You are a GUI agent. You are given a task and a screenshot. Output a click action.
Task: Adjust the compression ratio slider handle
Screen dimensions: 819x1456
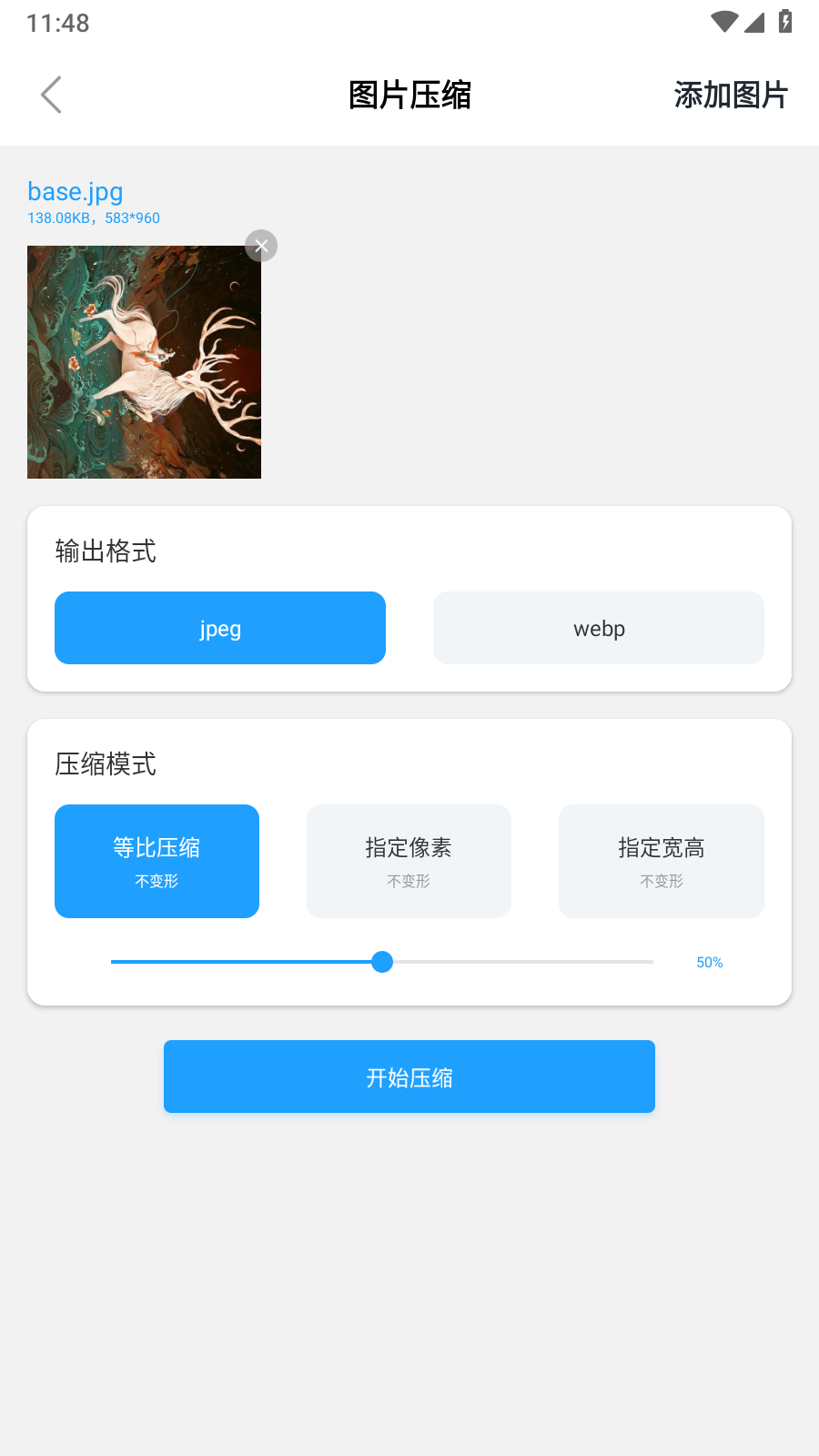click(382, 962)
